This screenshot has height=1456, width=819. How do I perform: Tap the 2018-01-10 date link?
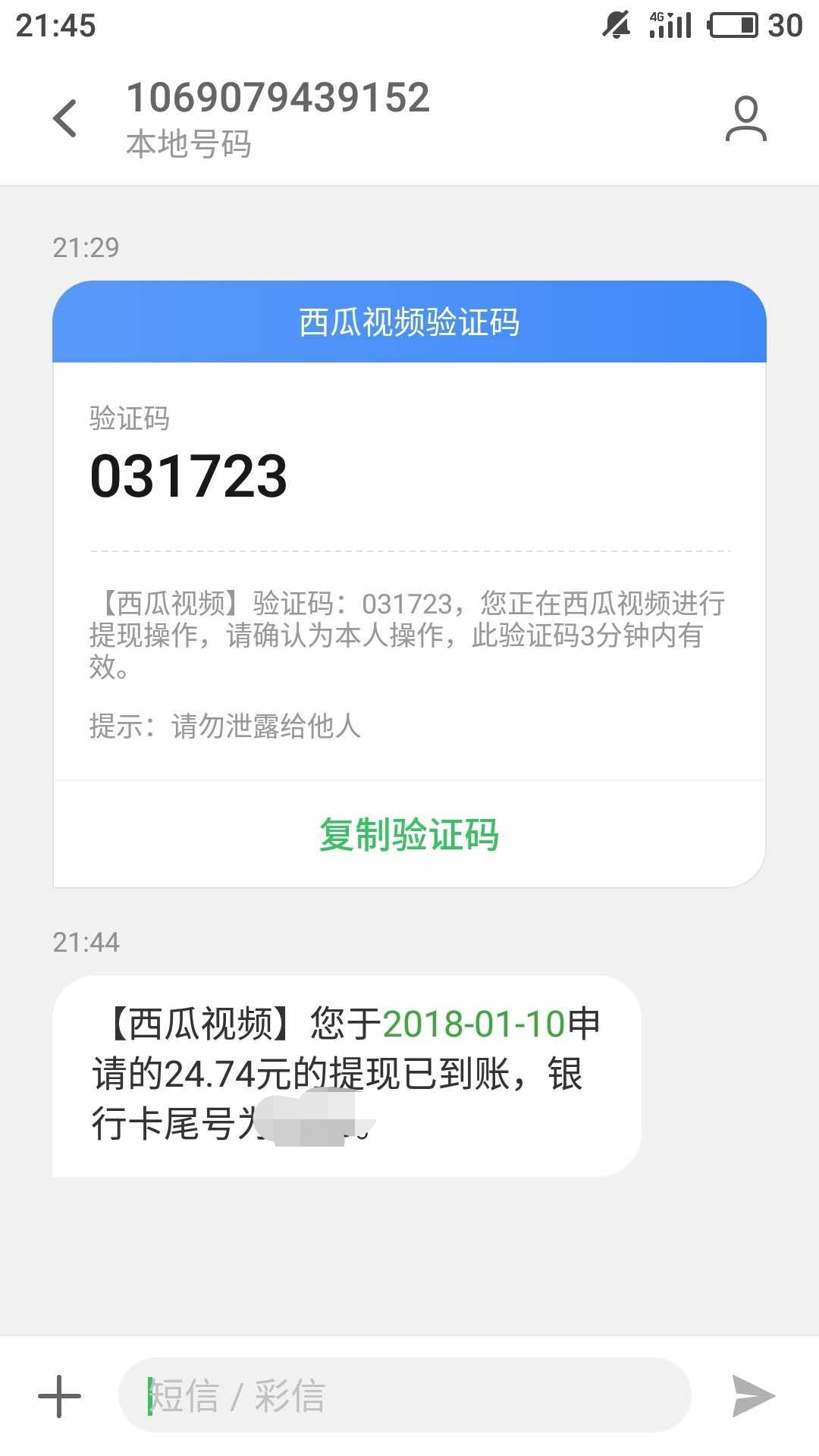(x=474, y=1025)
